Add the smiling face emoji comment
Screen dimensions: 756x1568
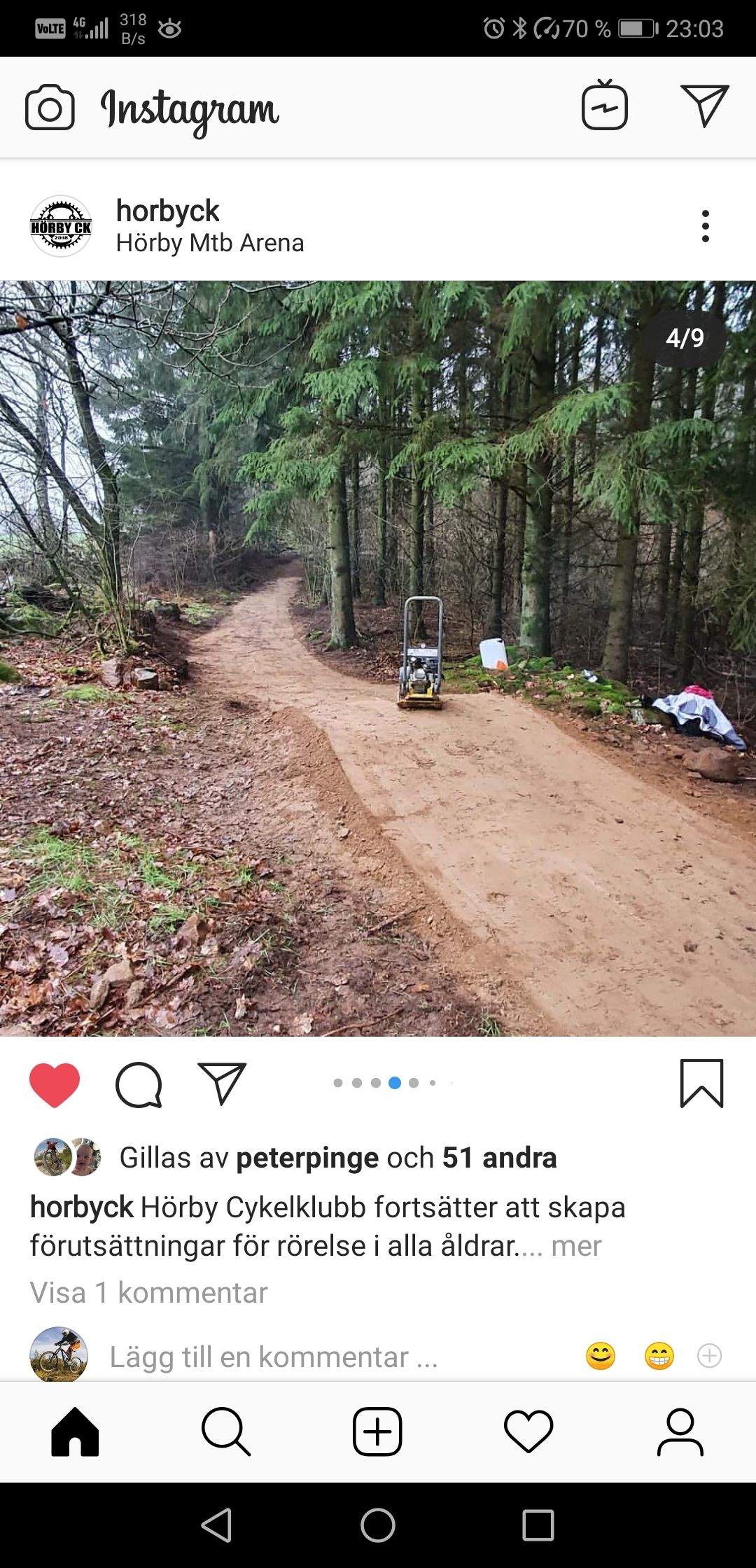click(601, 1356)
